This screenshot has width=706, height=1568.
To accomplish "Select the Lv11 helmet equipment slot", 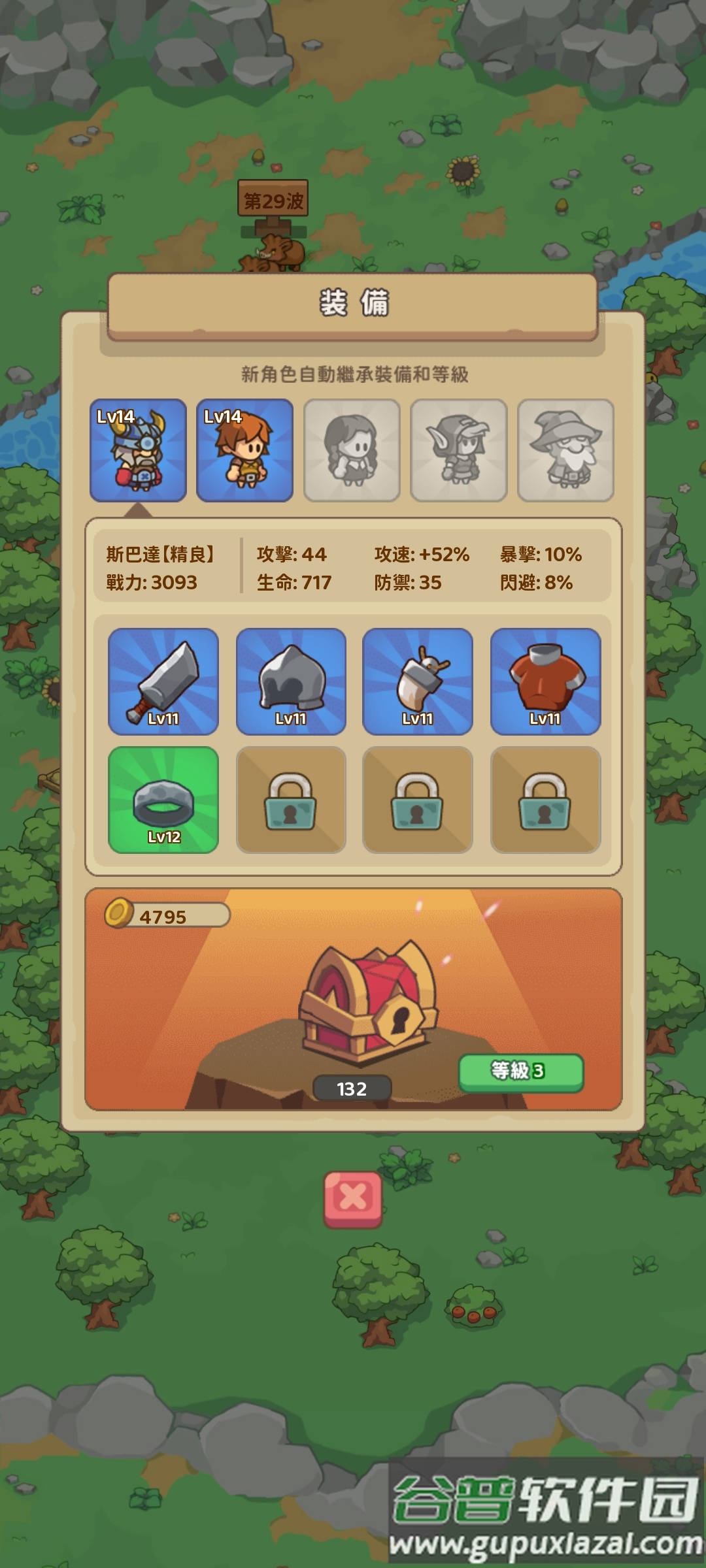I will click(290, 681).
